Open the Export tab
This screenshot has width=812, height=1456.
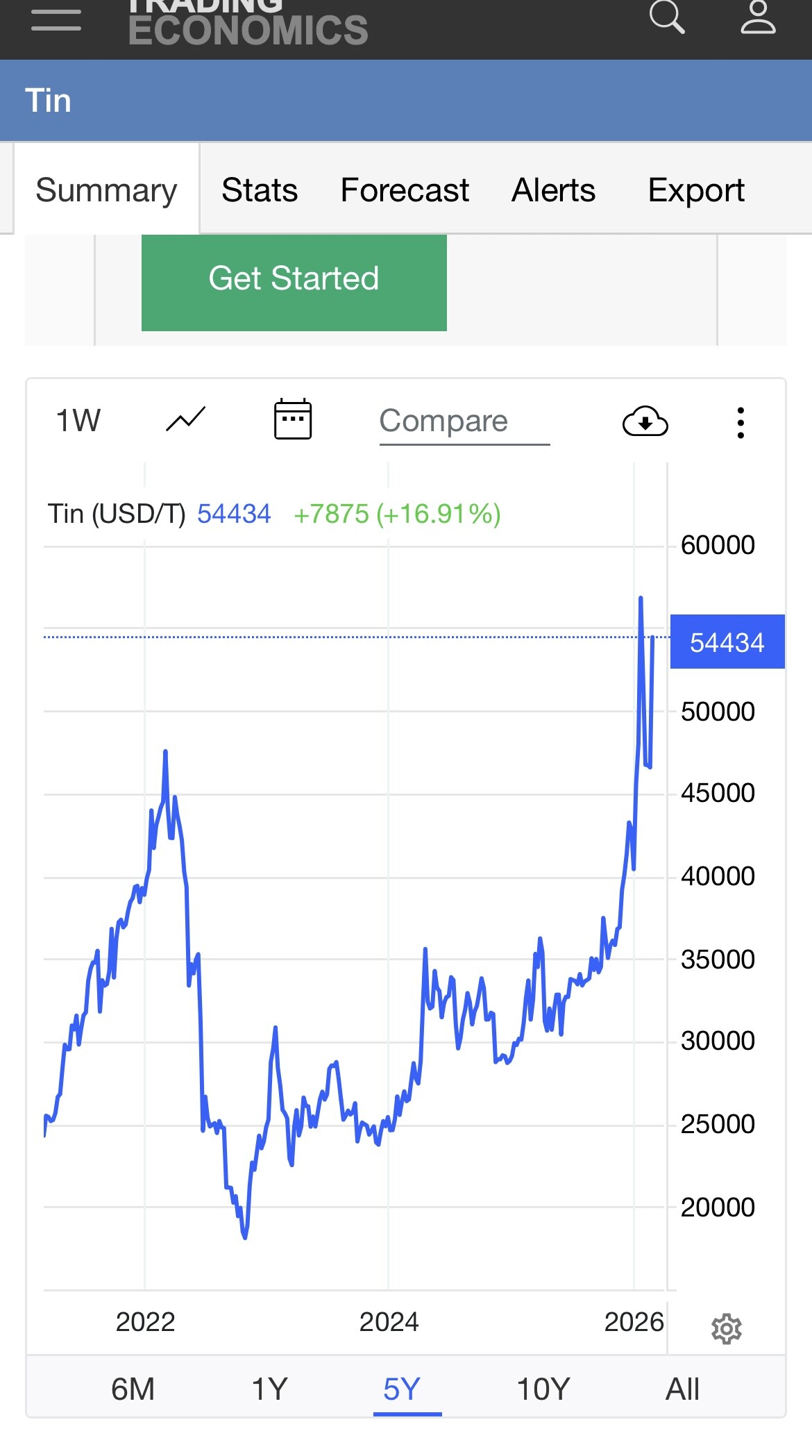click(x=696, y=190)
